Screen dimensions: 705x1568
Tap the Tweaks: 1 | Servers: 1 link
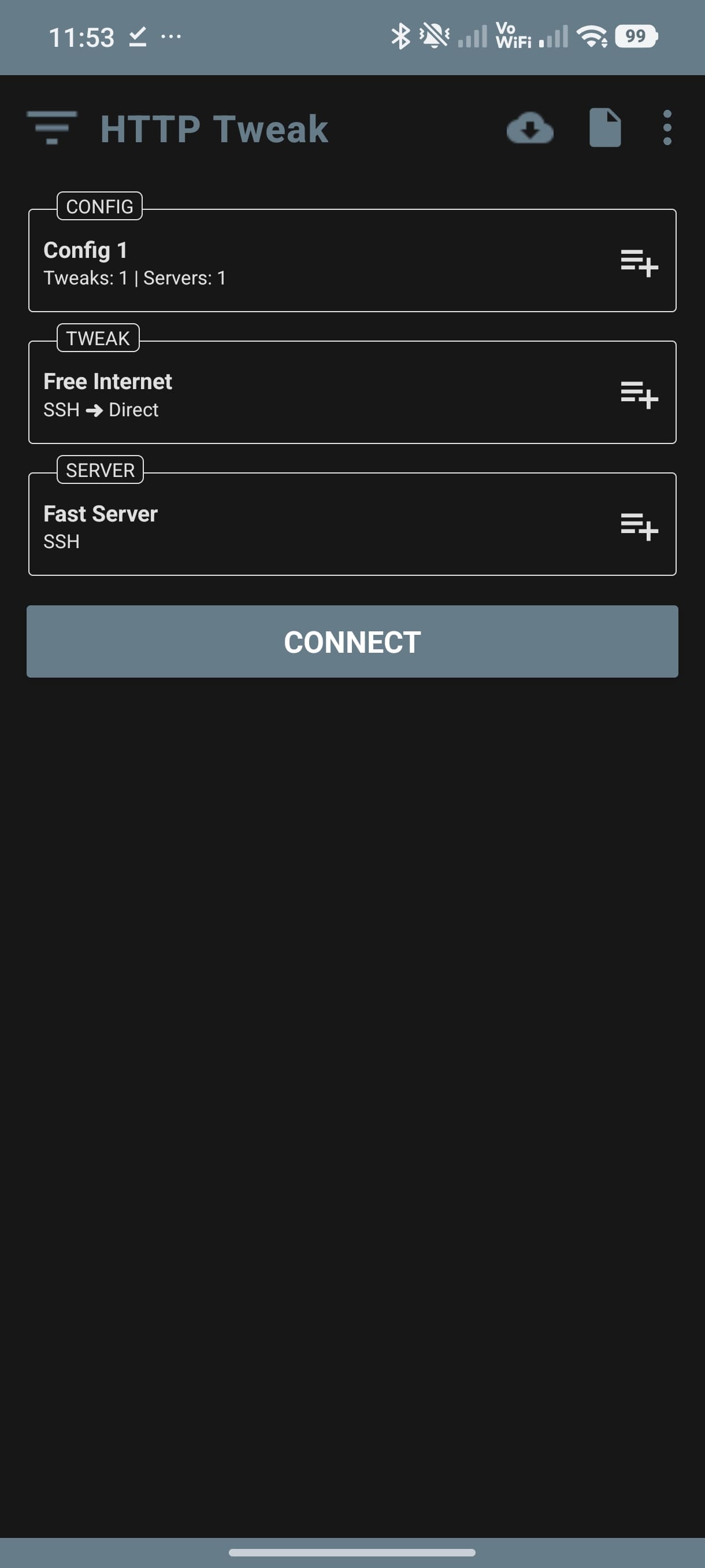point(135,278)
